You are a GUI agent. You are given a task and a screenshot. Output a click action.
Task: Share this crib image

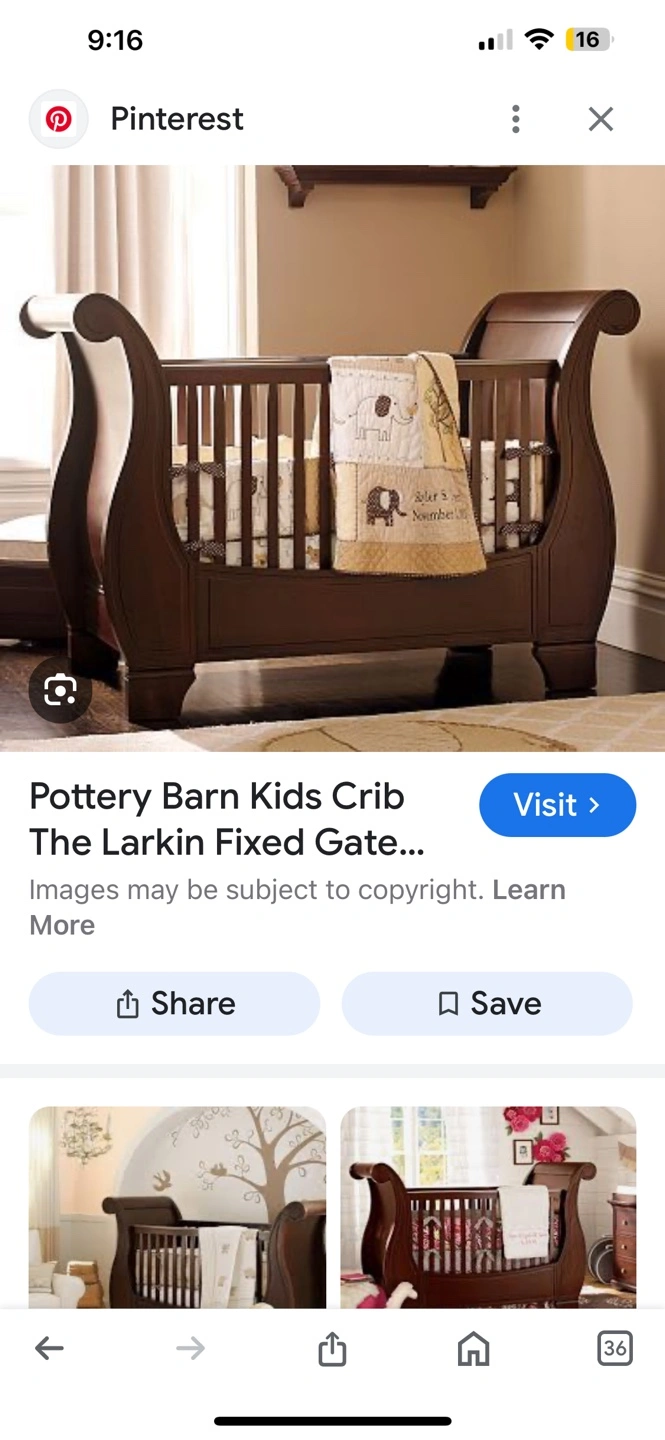(174, 1003)
